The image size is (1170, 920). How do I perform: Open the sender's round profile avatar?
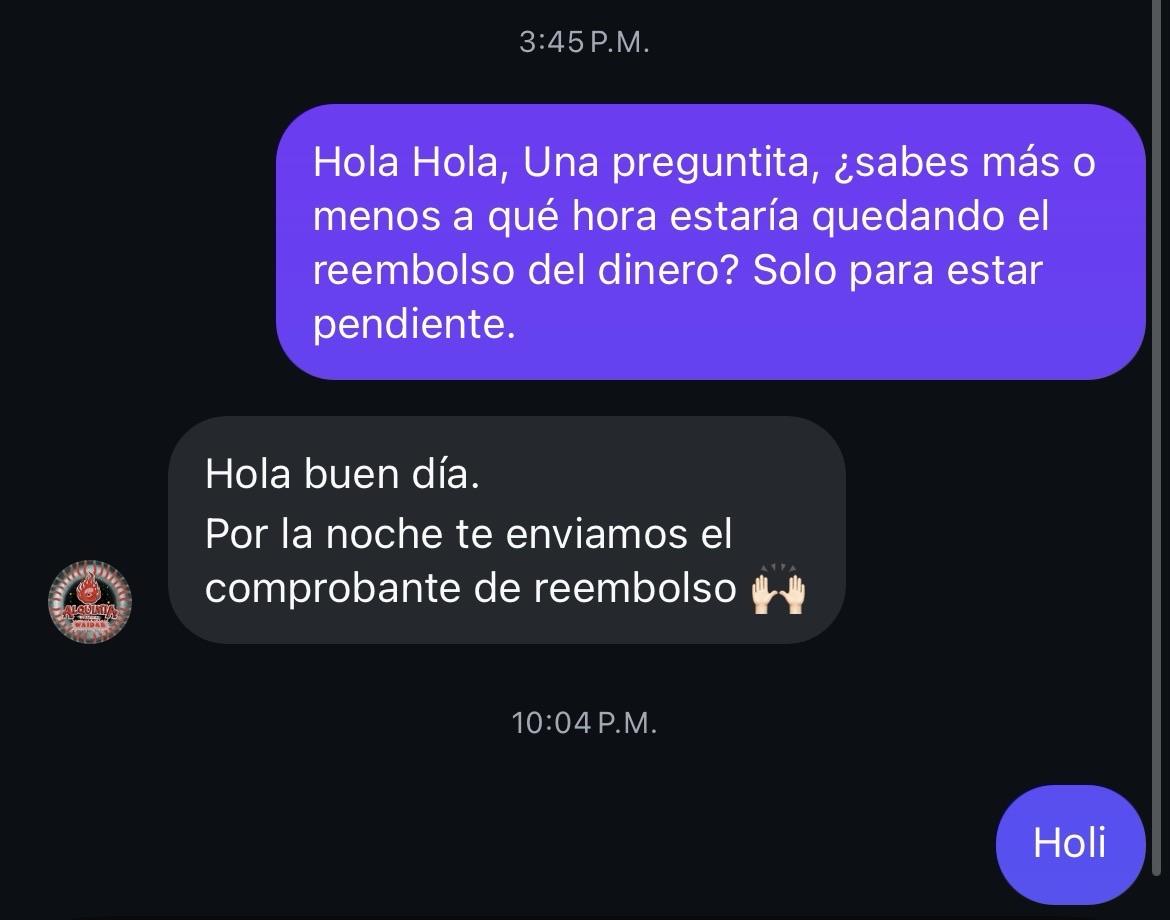click(x=90, y=602)
